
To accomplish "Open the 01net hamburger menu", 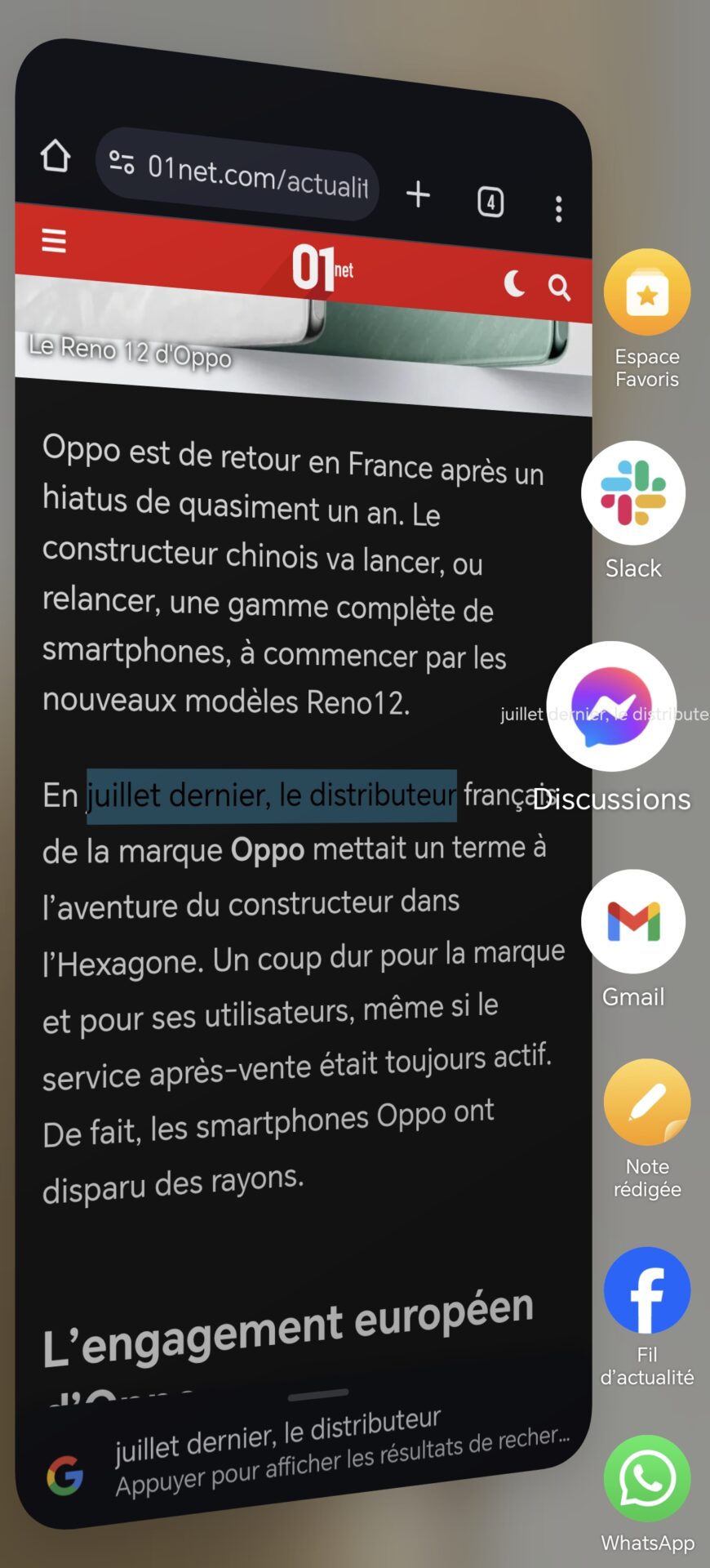I will (x=54, y=241).
